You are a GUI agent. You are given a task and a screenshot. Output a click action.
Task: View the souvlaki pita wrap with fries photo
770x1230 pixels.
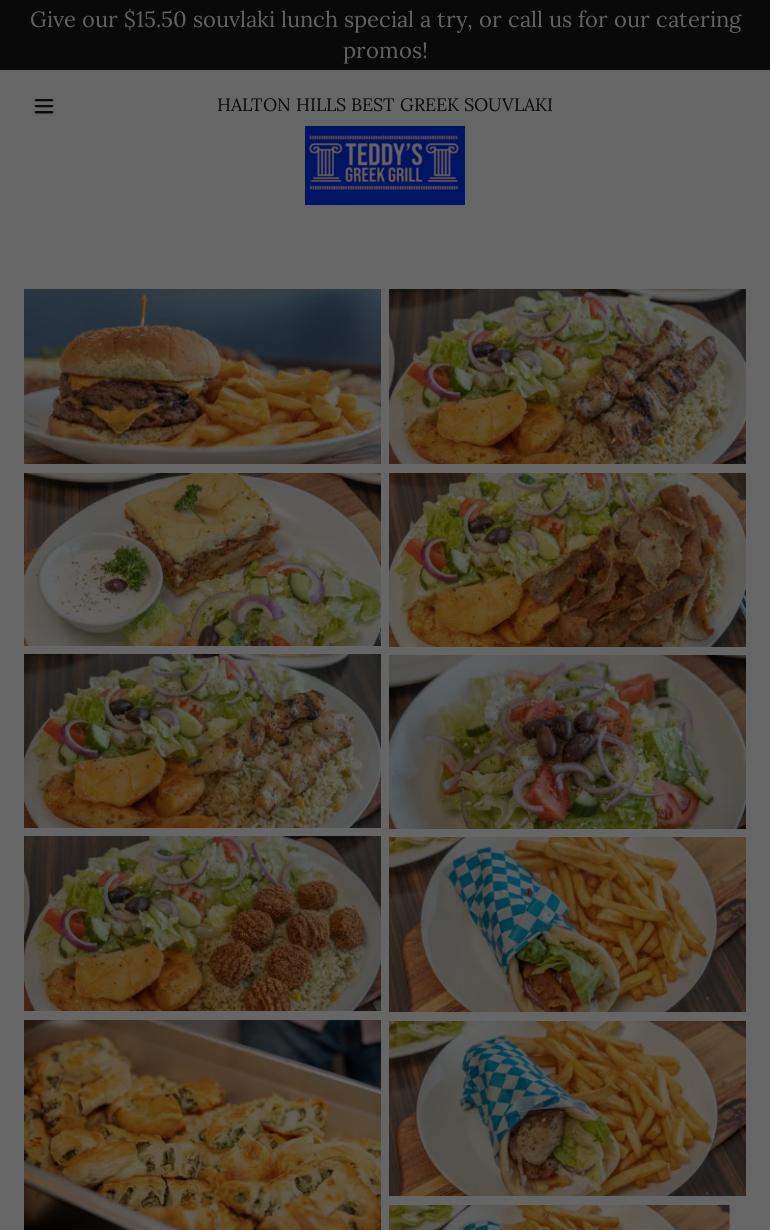tap(567, 1108)
